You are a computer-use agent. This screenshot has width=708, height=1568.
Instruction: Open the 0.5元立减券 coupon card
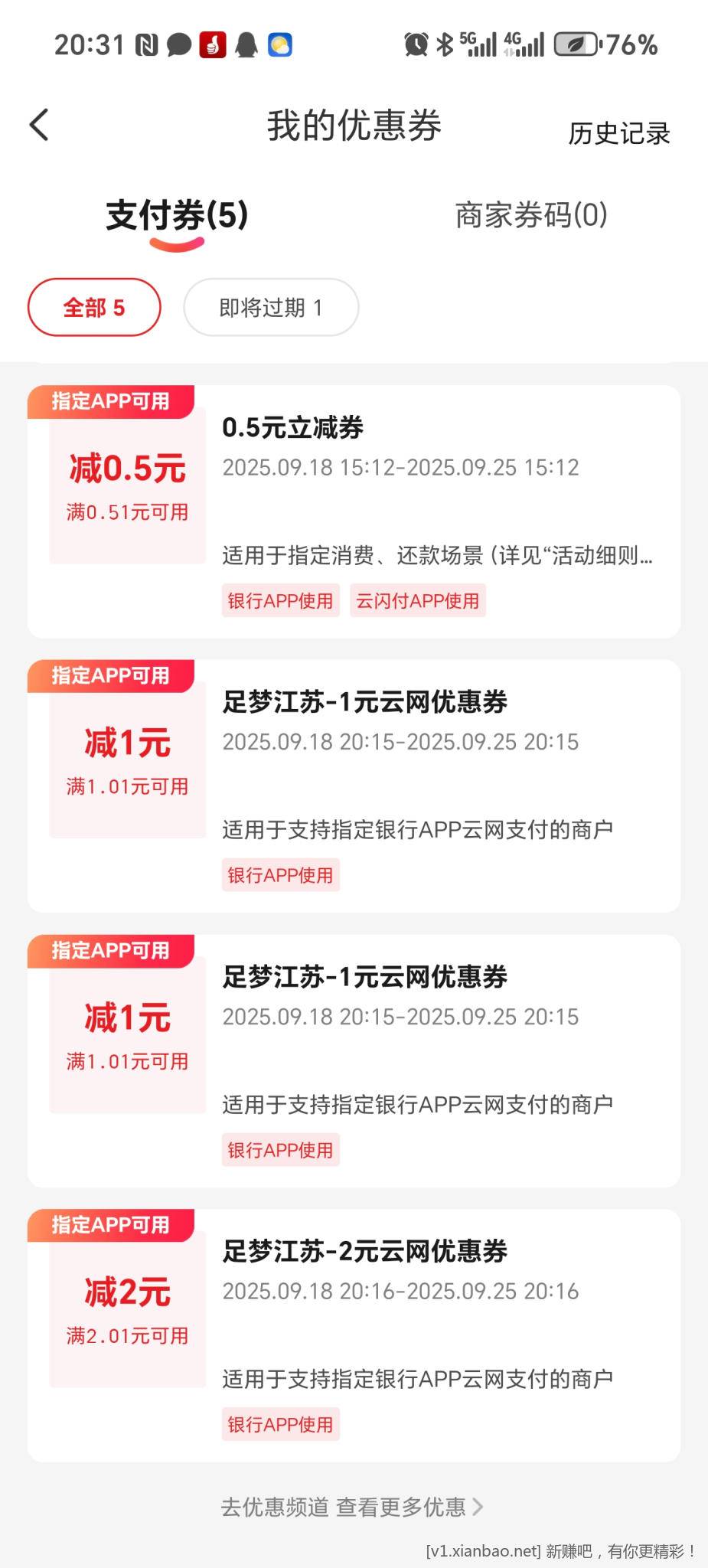(x=354, y=511)
